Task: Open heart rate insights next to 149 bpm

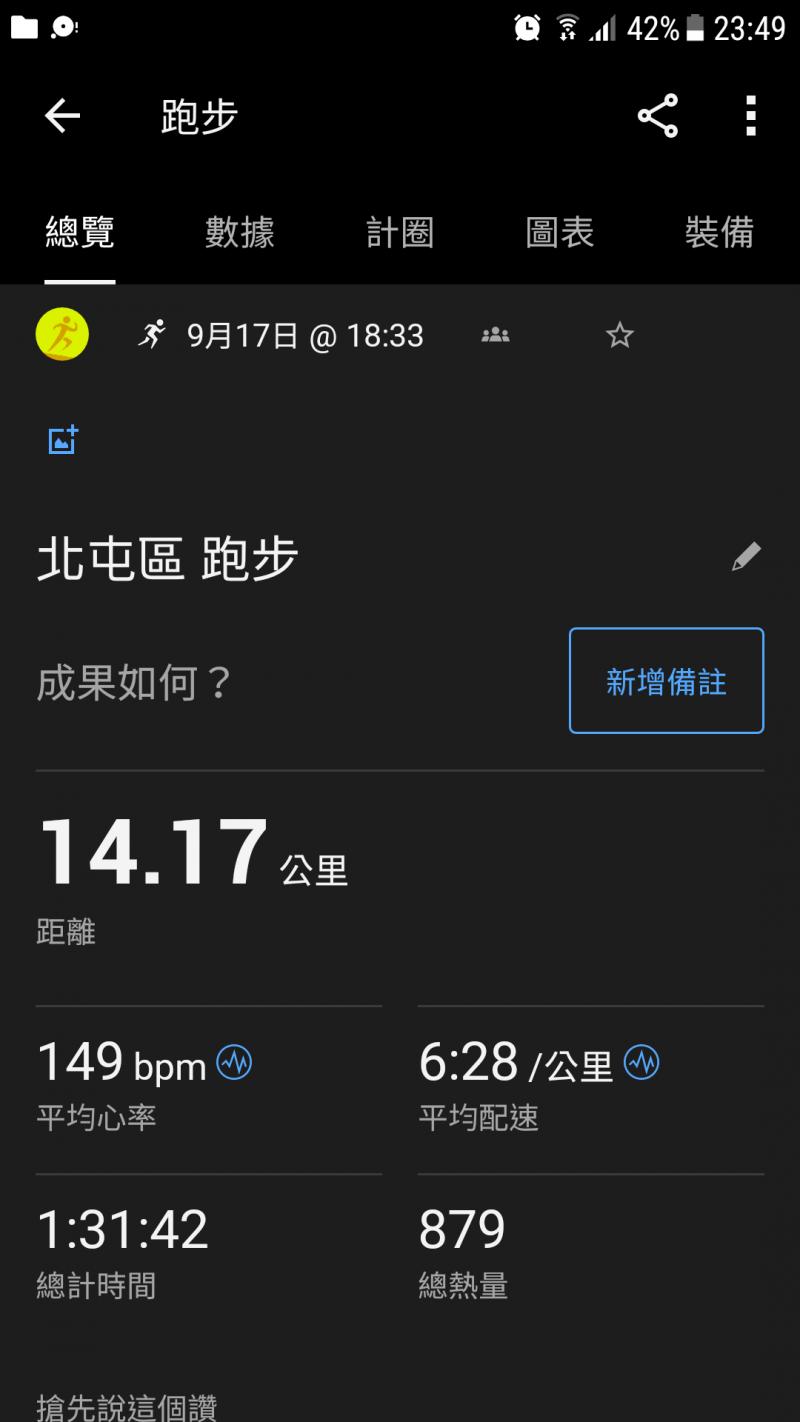Action: click(235, 1062)
